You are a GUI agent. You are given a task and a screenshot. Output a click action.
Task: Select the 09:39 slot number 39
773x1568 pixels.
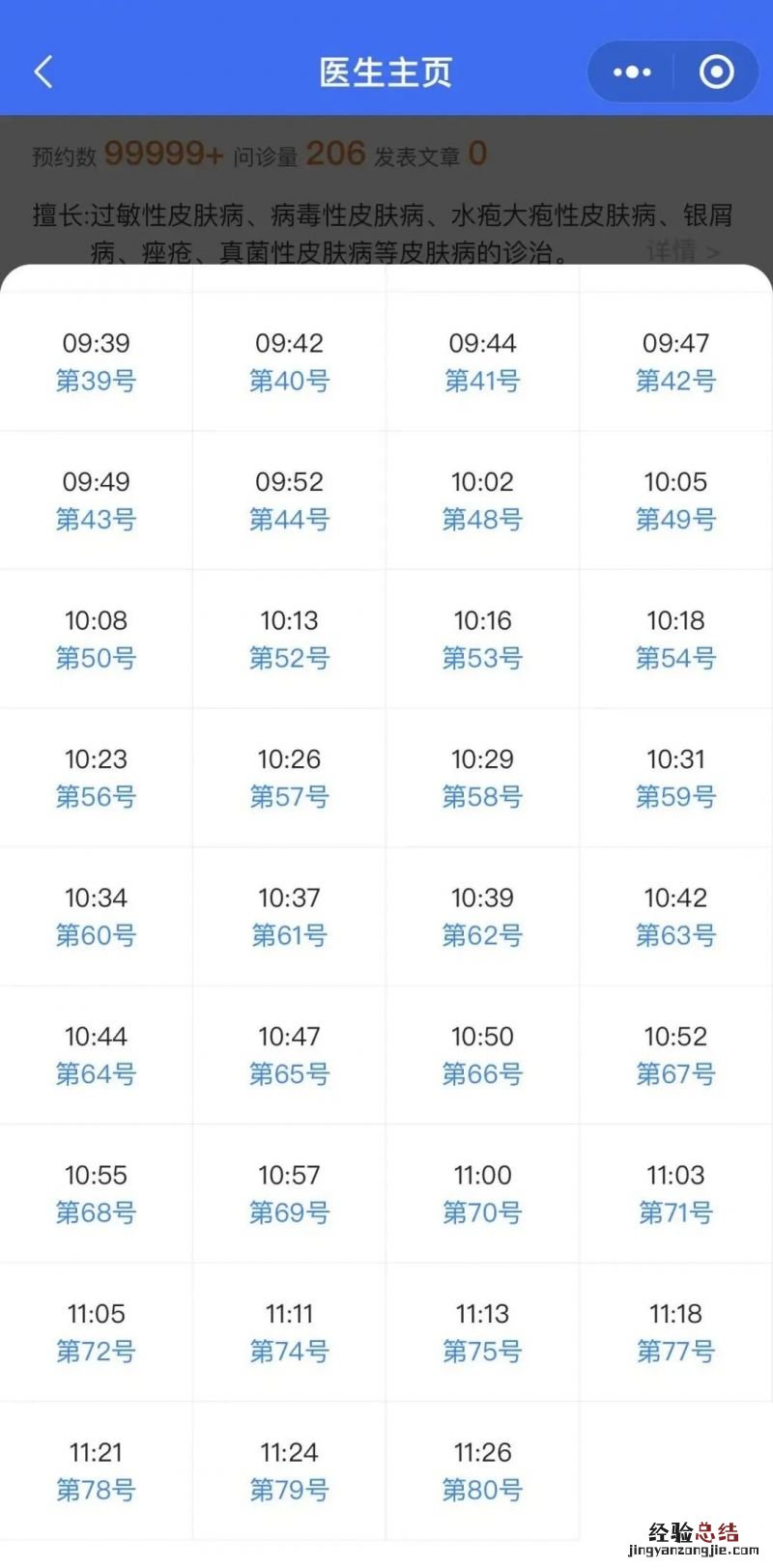click(x=96, y=362)
